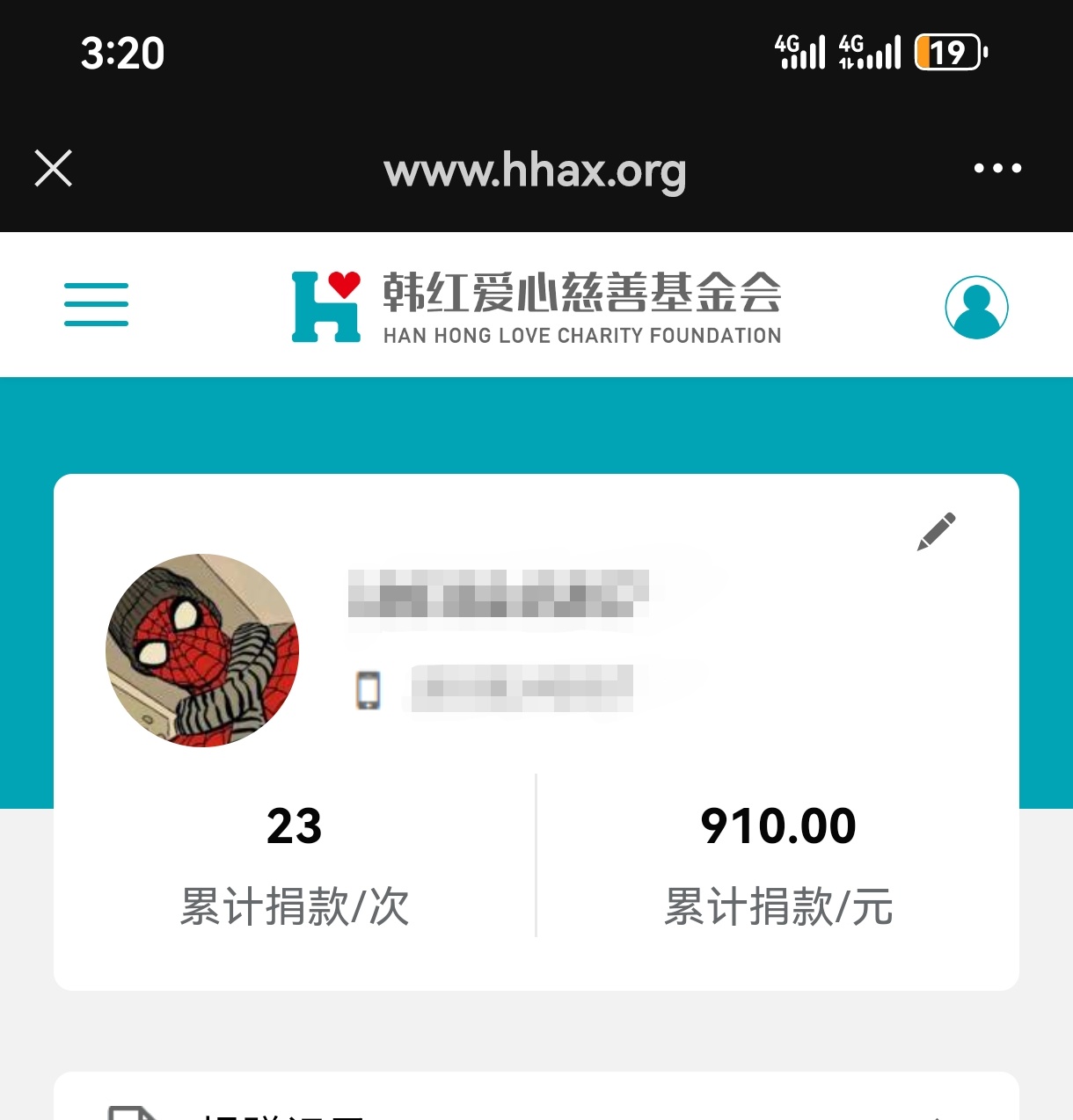Close the hhax.org web page

pos(53,168)
